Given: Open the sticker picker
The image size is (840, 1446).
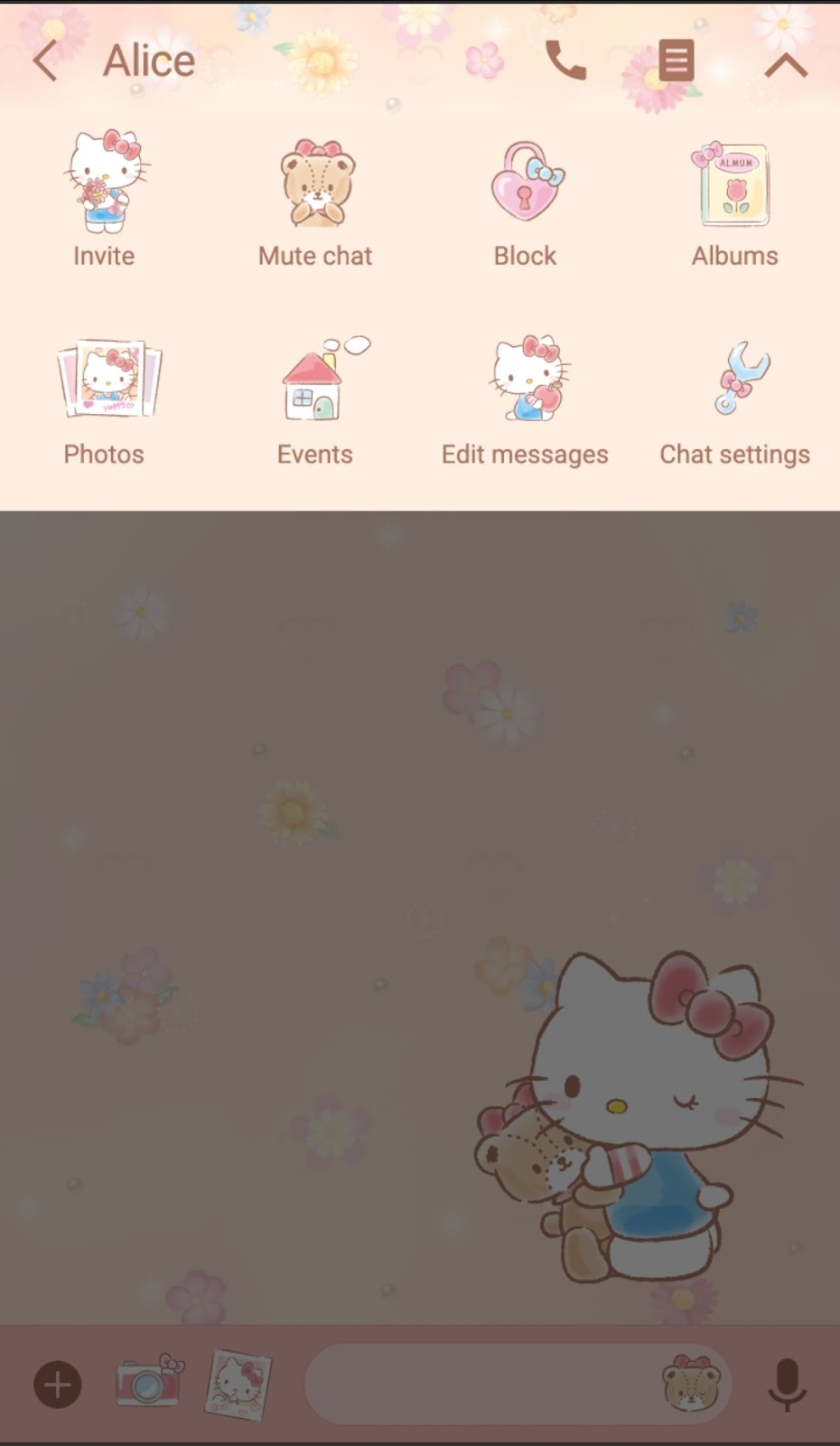Looking at the screenshot, I should click(691, 1384).
